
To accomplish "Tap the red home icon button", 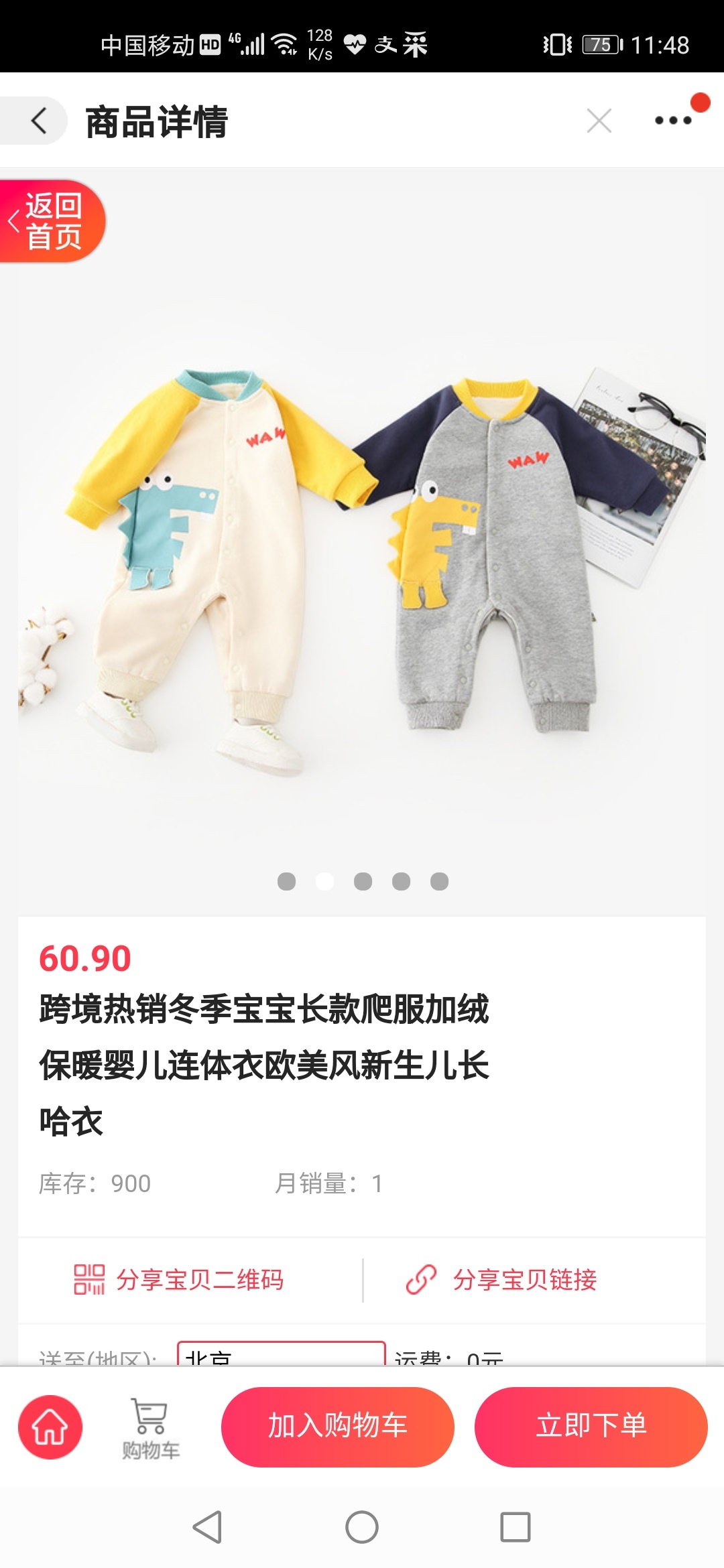I will [x=50, y=1427].
